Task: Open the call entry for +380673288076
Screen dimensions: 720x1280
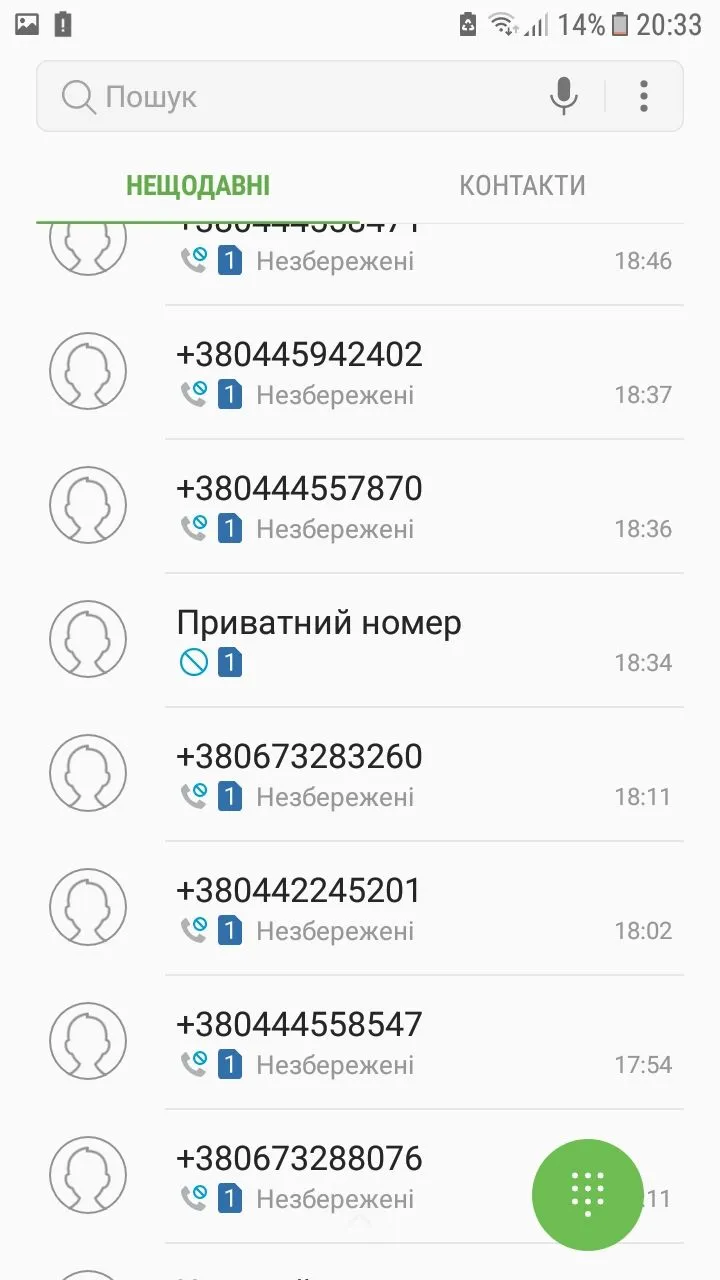Action: click(350, 1176)
